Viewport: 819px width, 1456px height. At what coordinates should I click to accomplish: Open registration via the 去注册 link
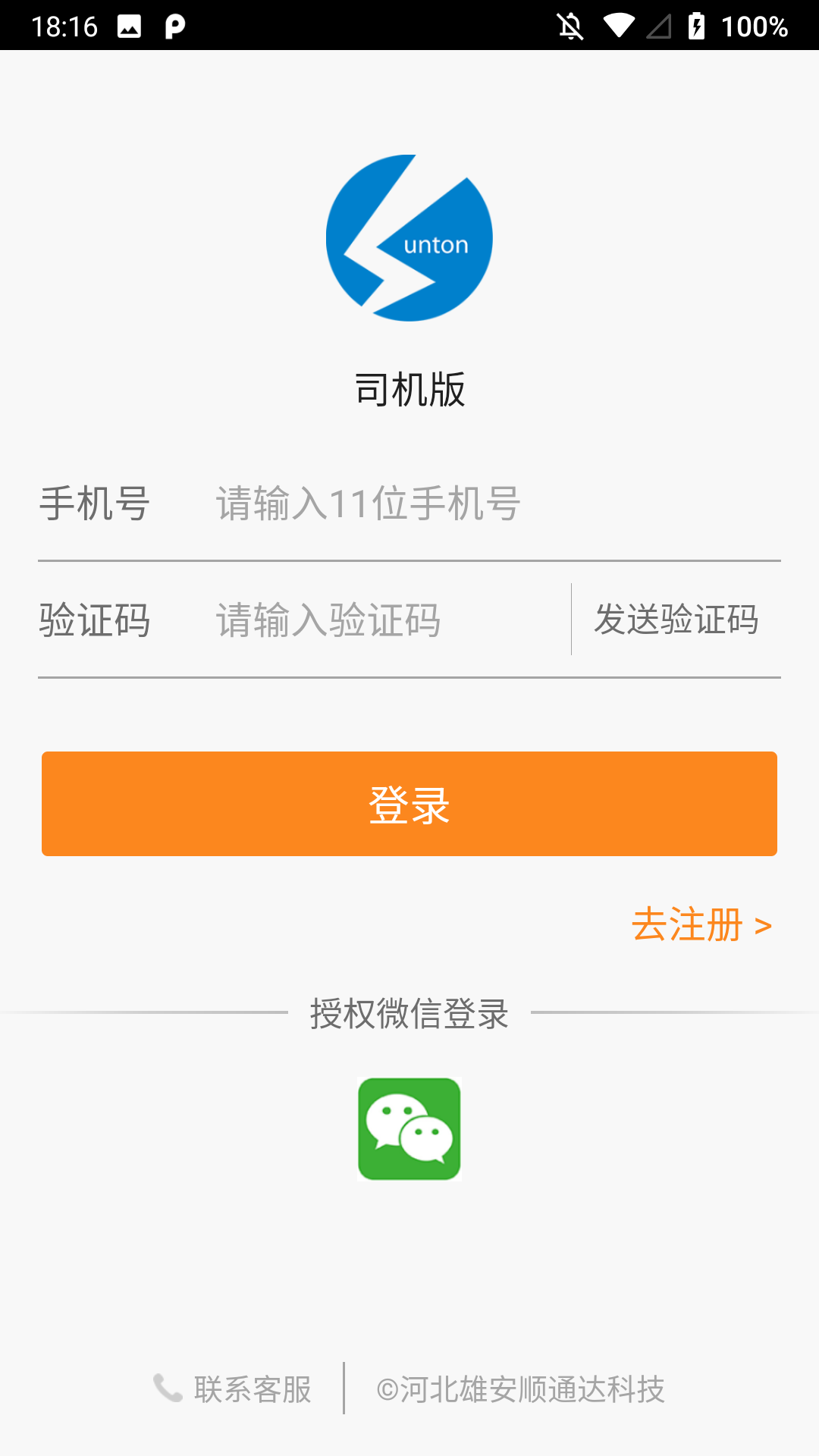coord(702,925)
